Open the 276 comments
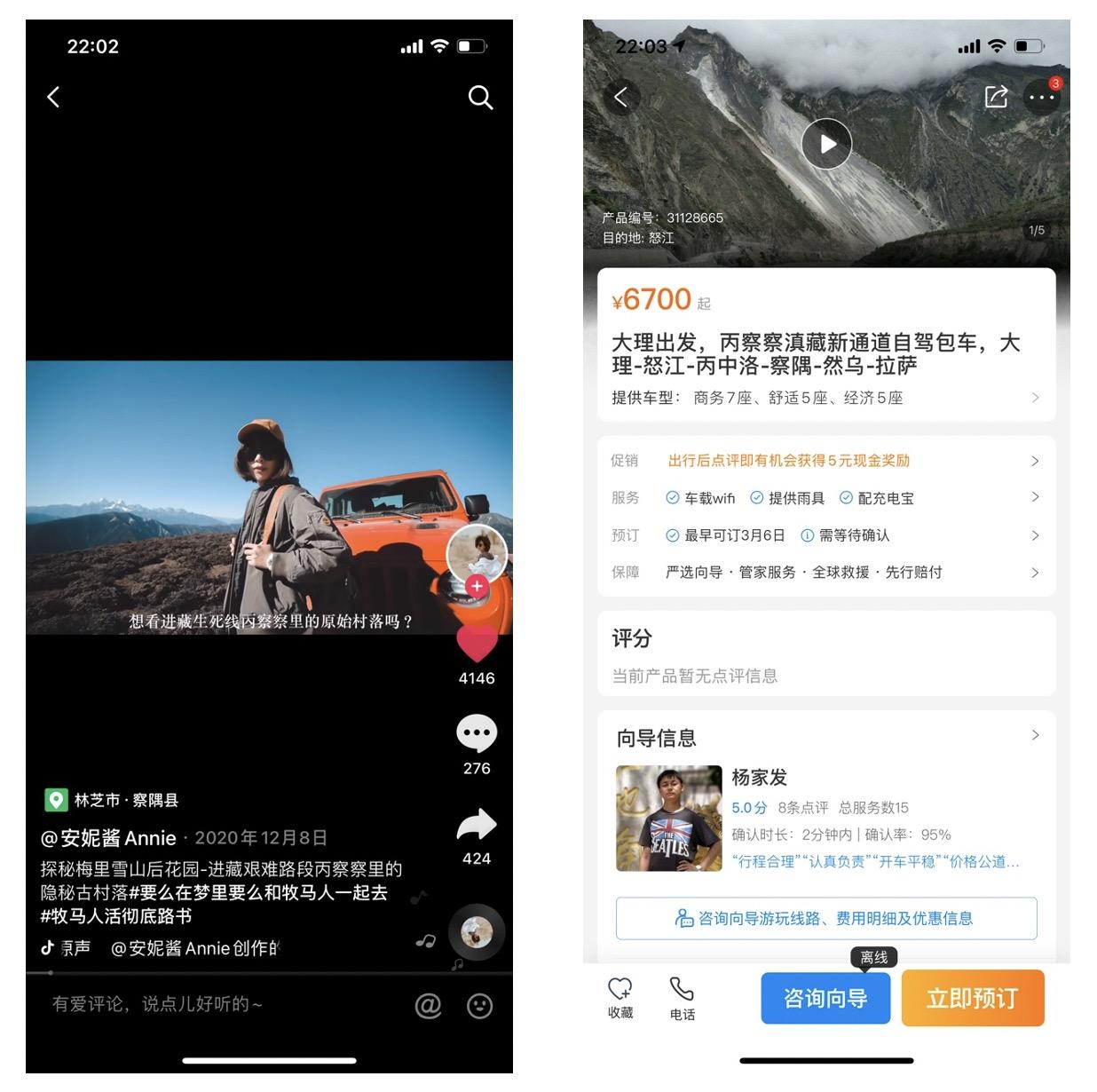The width and height of the screenshot is (1097, 1092). pos(477,733)
